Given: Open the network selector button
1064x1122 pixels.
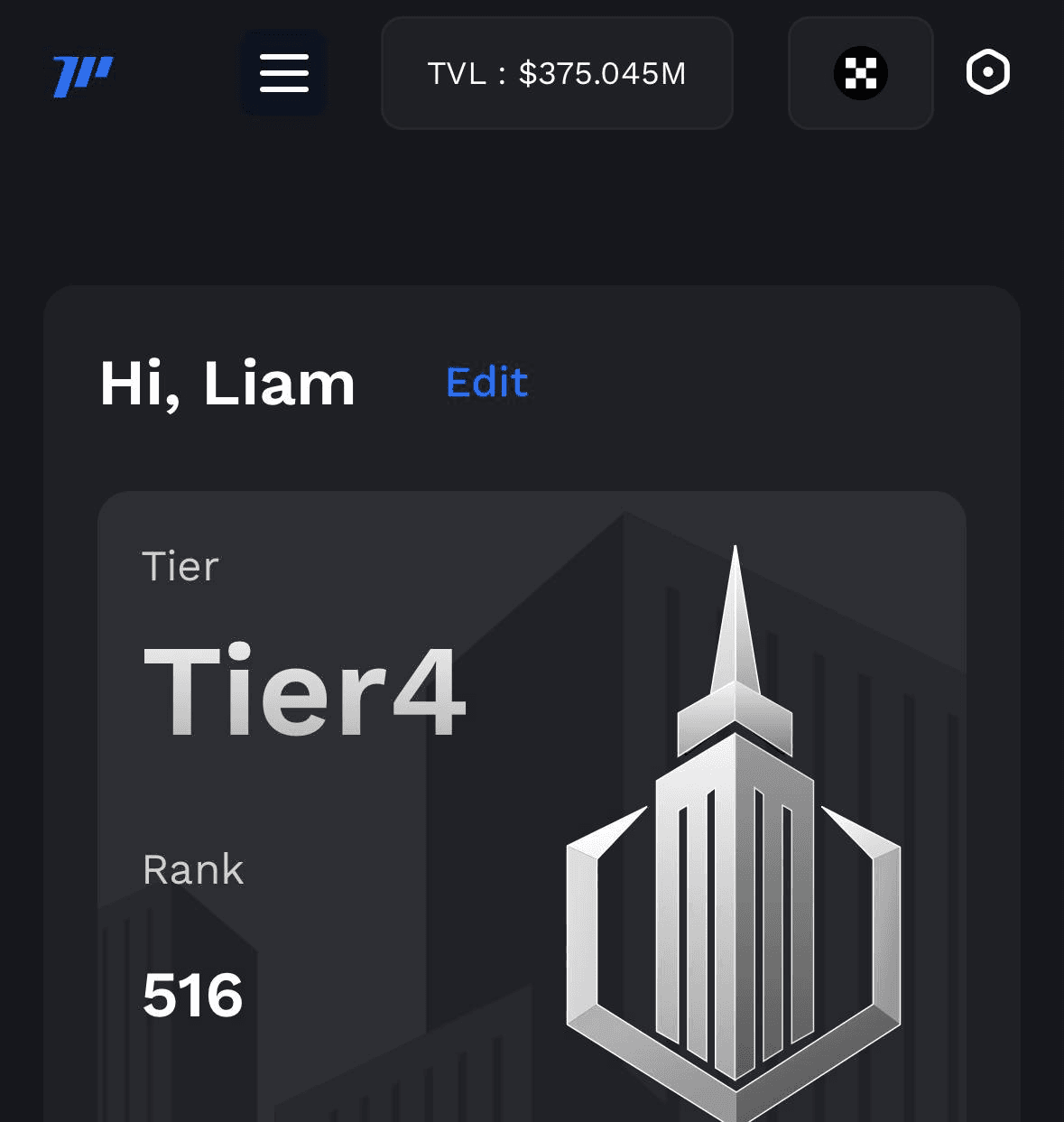Looking at the screenshot, I should (x=860, y=73).
